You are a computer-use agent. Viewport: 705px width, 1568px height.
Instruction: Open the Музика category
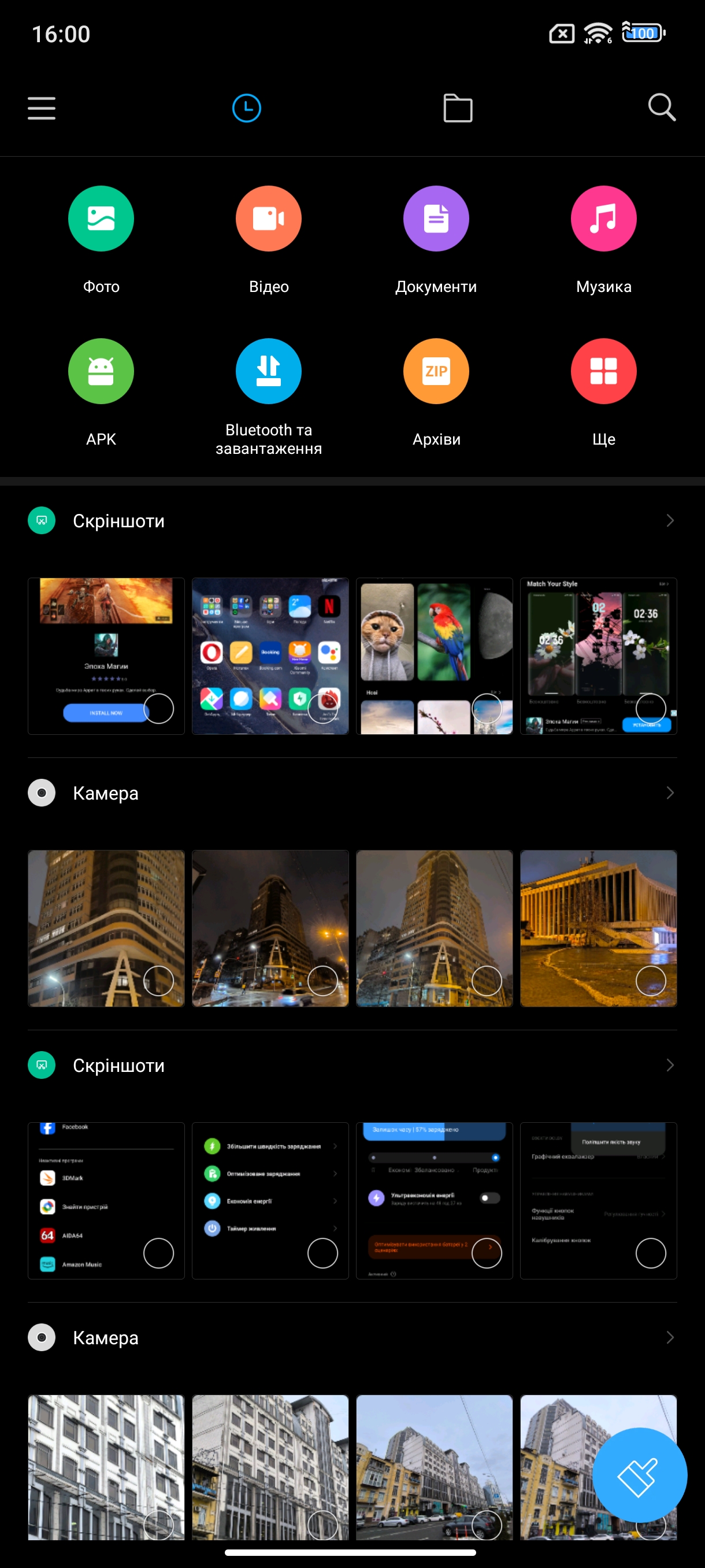click(x=603, y=219)
